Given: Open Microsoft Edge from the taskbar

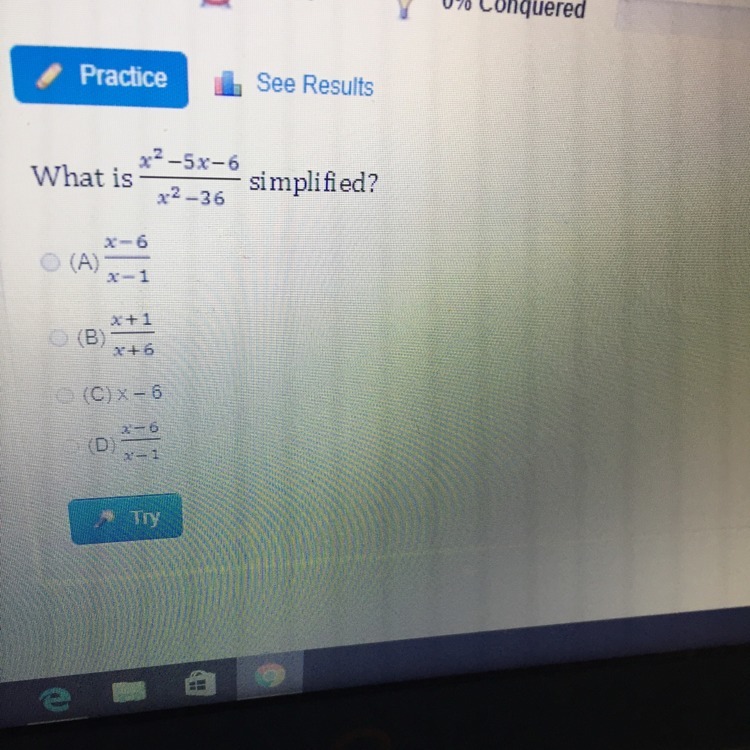Looking at the screenshot, I should 55,700.
